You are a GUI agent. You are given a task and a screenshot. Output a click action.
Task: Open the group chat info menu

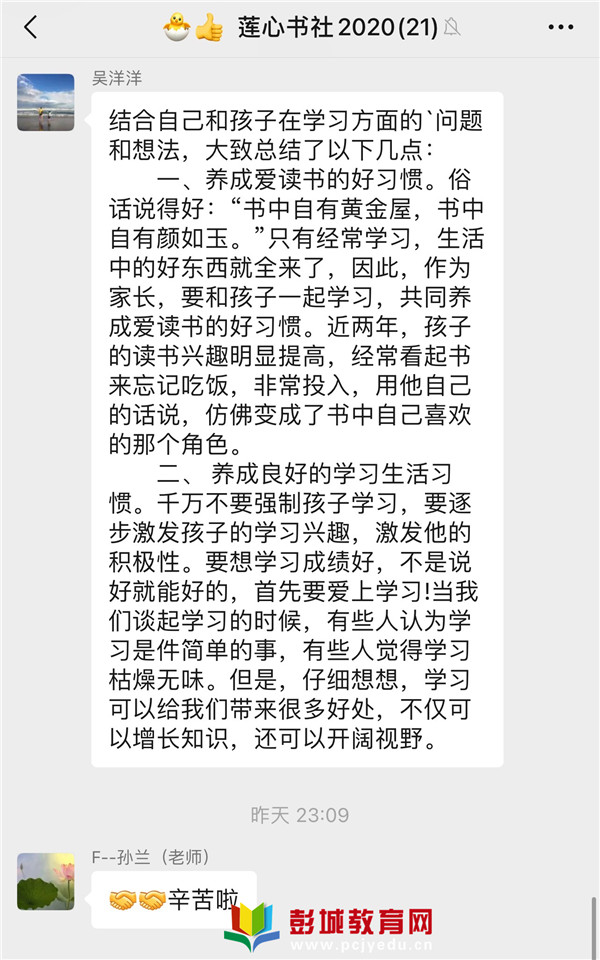click(x=560, y=27)
